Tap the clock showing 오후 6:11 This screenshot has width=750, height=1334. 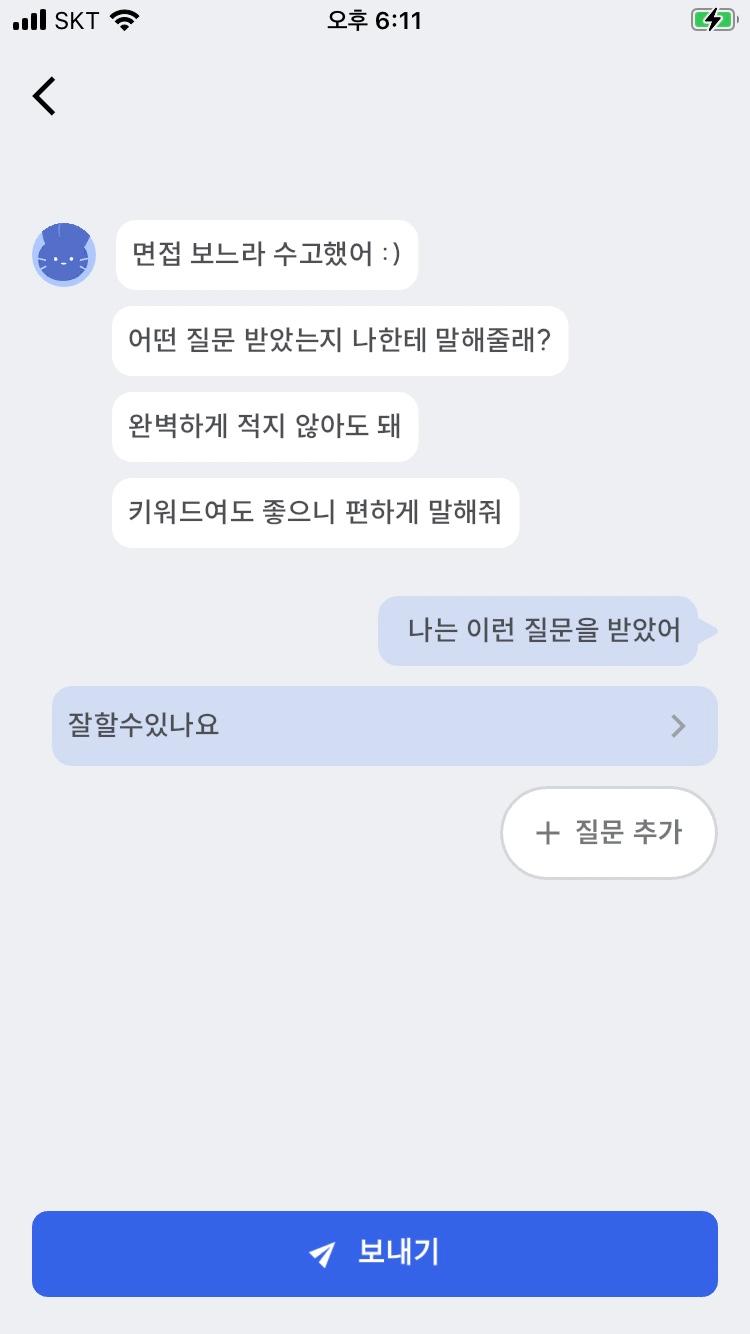click(375, 18)
